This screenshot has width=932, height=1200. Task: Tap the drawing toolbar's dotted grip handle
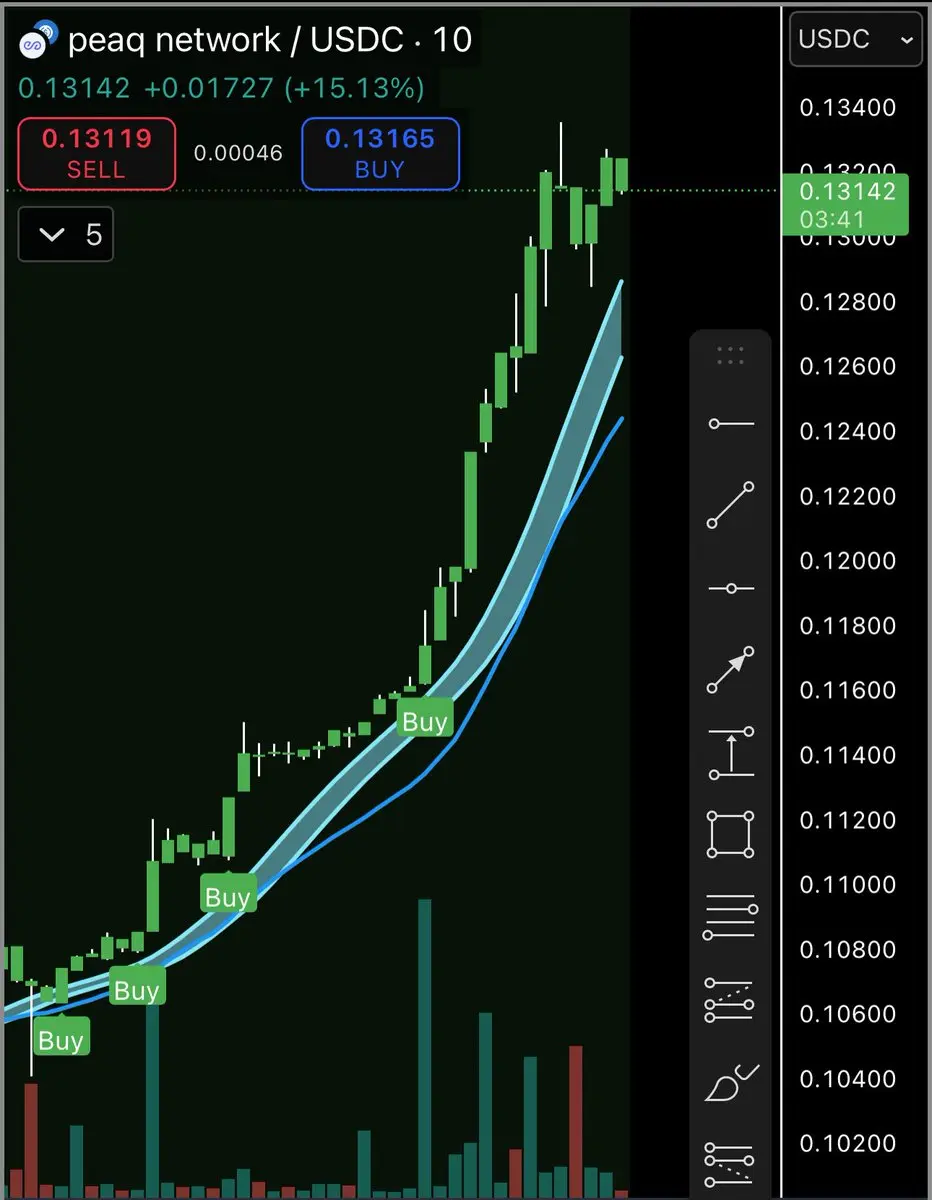pyautogui.click(x=731, y=354)
